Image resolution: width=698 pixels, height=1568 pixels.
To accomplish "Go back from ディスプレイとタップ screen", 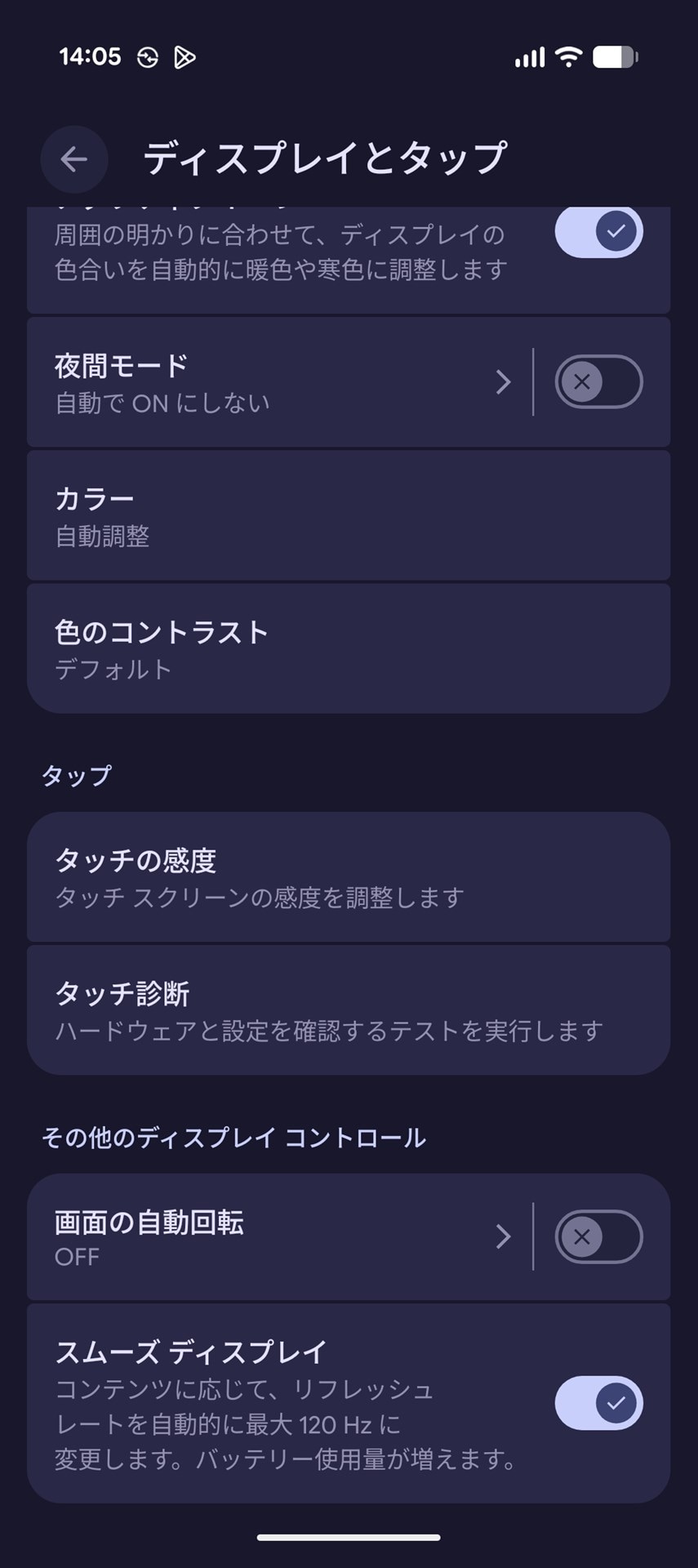I will point(74,159).
